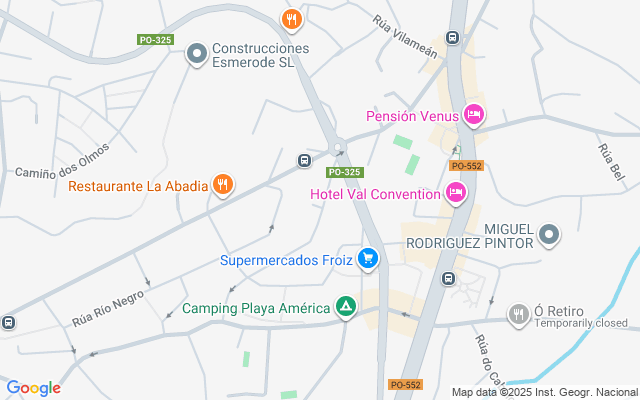This screenshot has height=400, width=640.
Task: Open the Pensión Venus hotel pin
Action: pos(475,116)
